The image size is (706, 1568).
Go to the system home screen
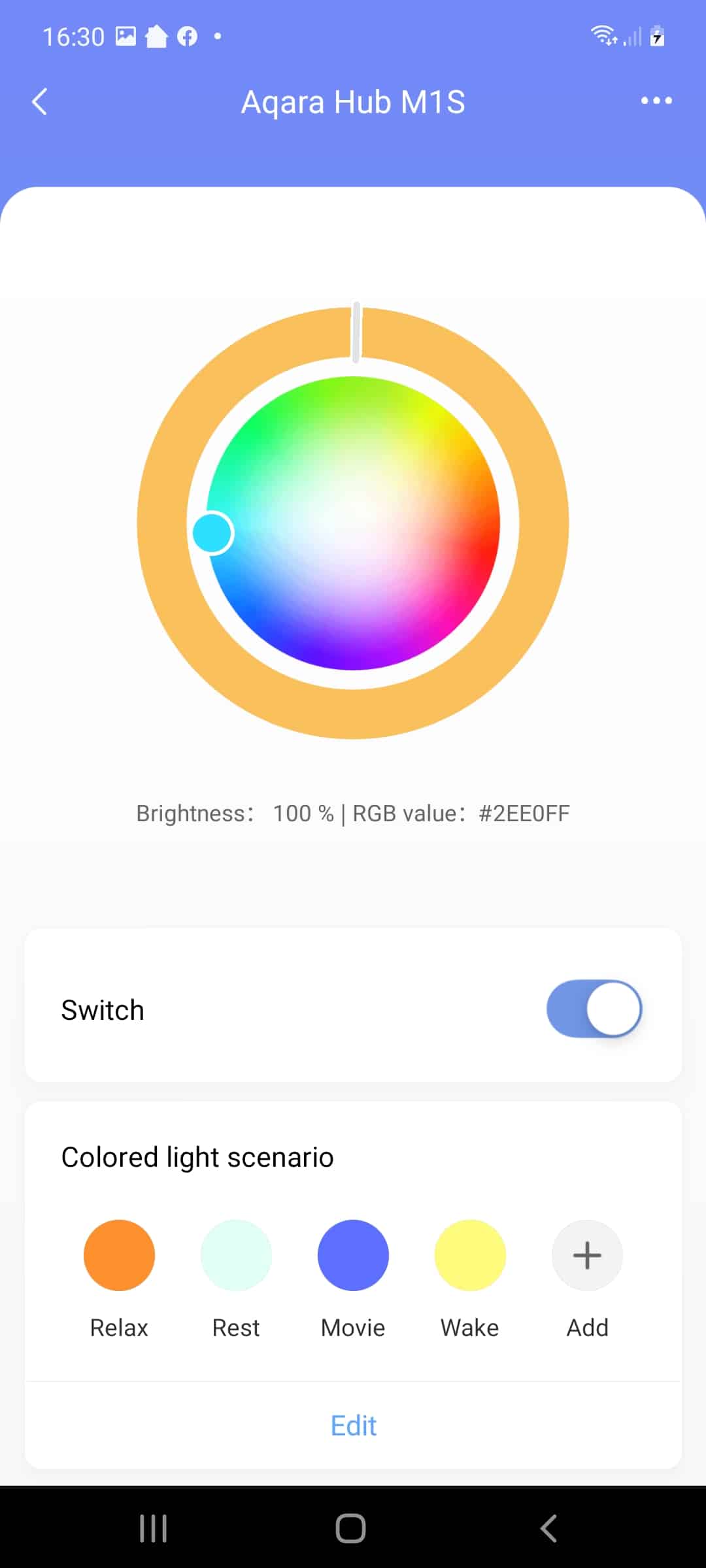point(351,1528)
